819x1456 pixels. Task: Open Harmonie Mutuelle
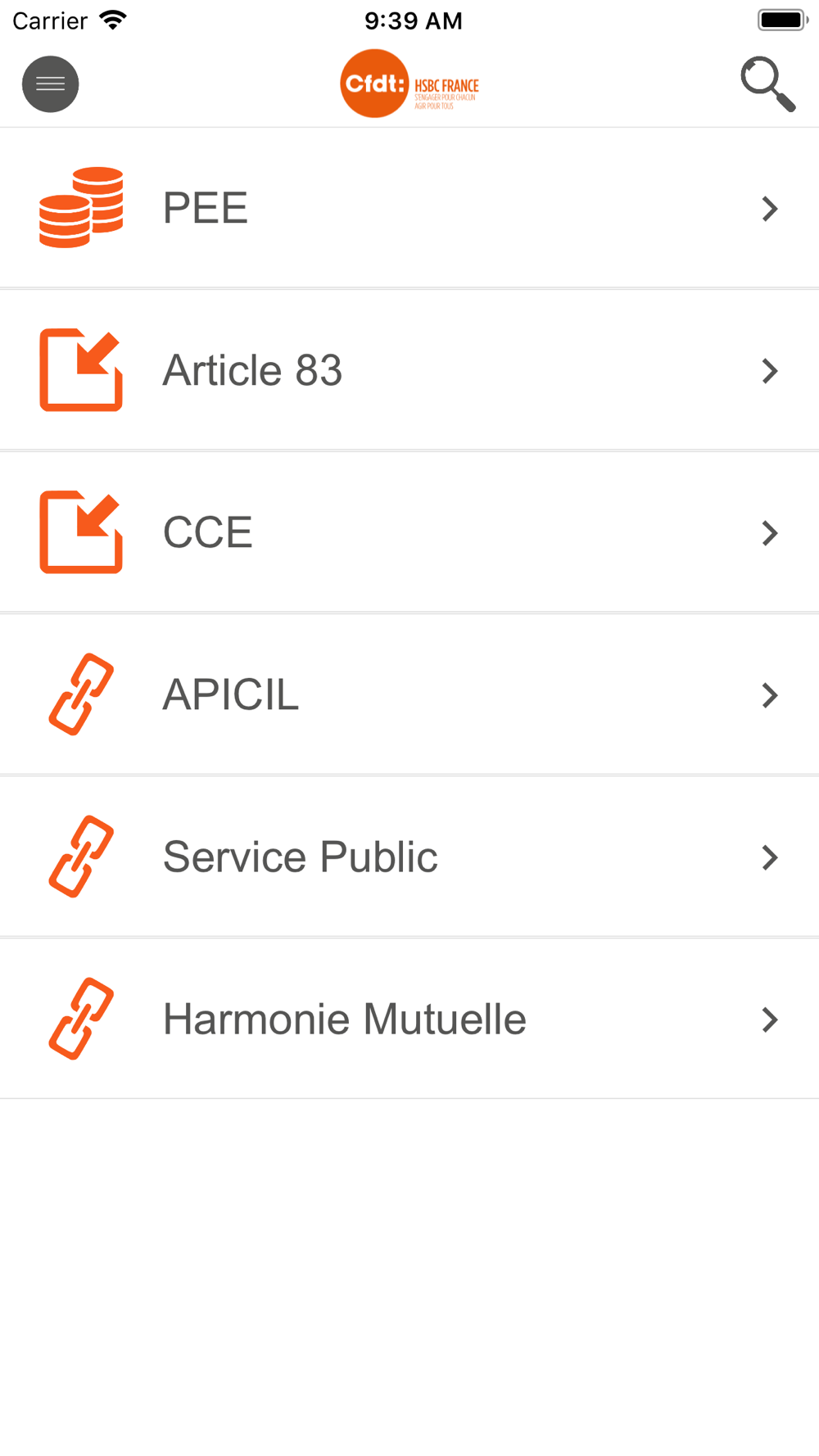pyautogui.click(x=409, y=1019)
